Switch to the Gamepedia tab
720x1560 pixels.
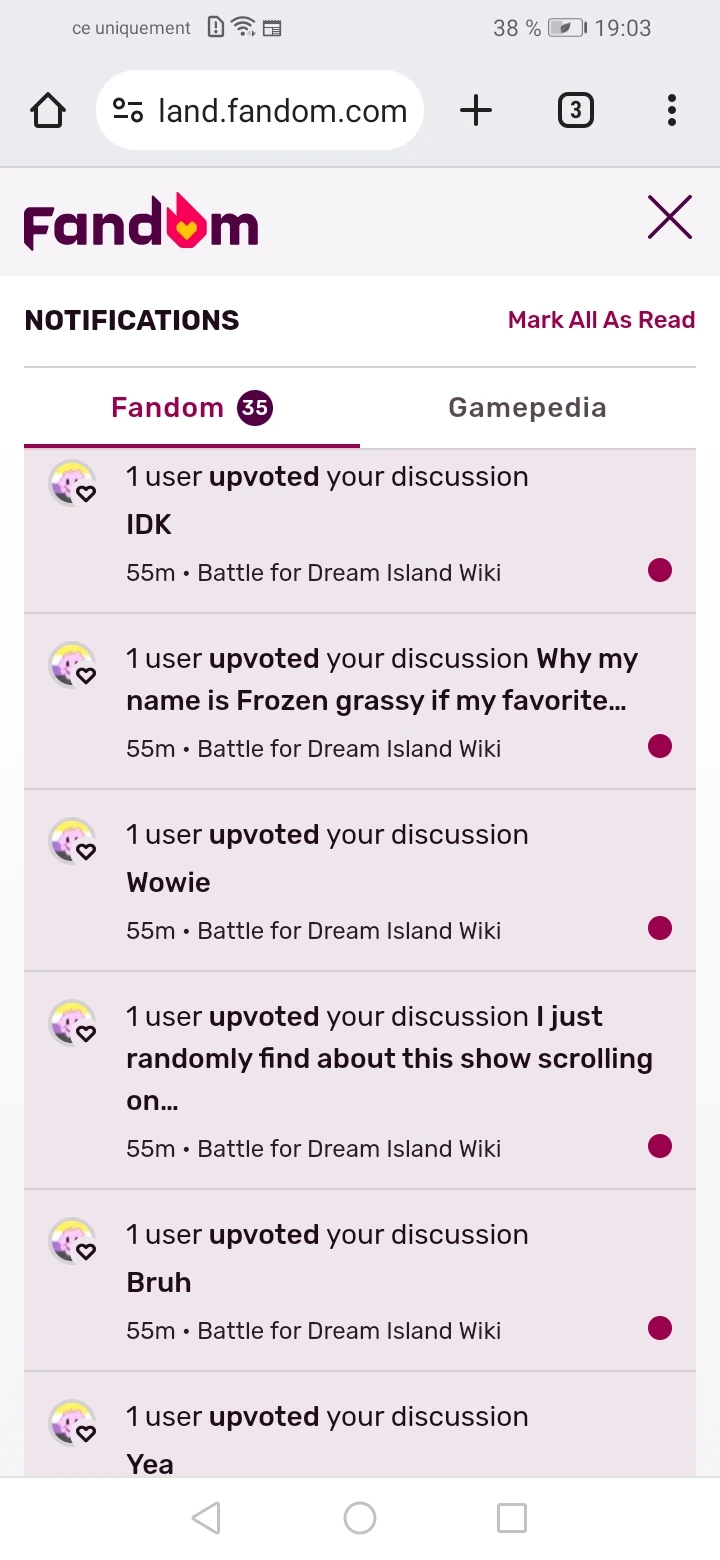click(527, 407)
